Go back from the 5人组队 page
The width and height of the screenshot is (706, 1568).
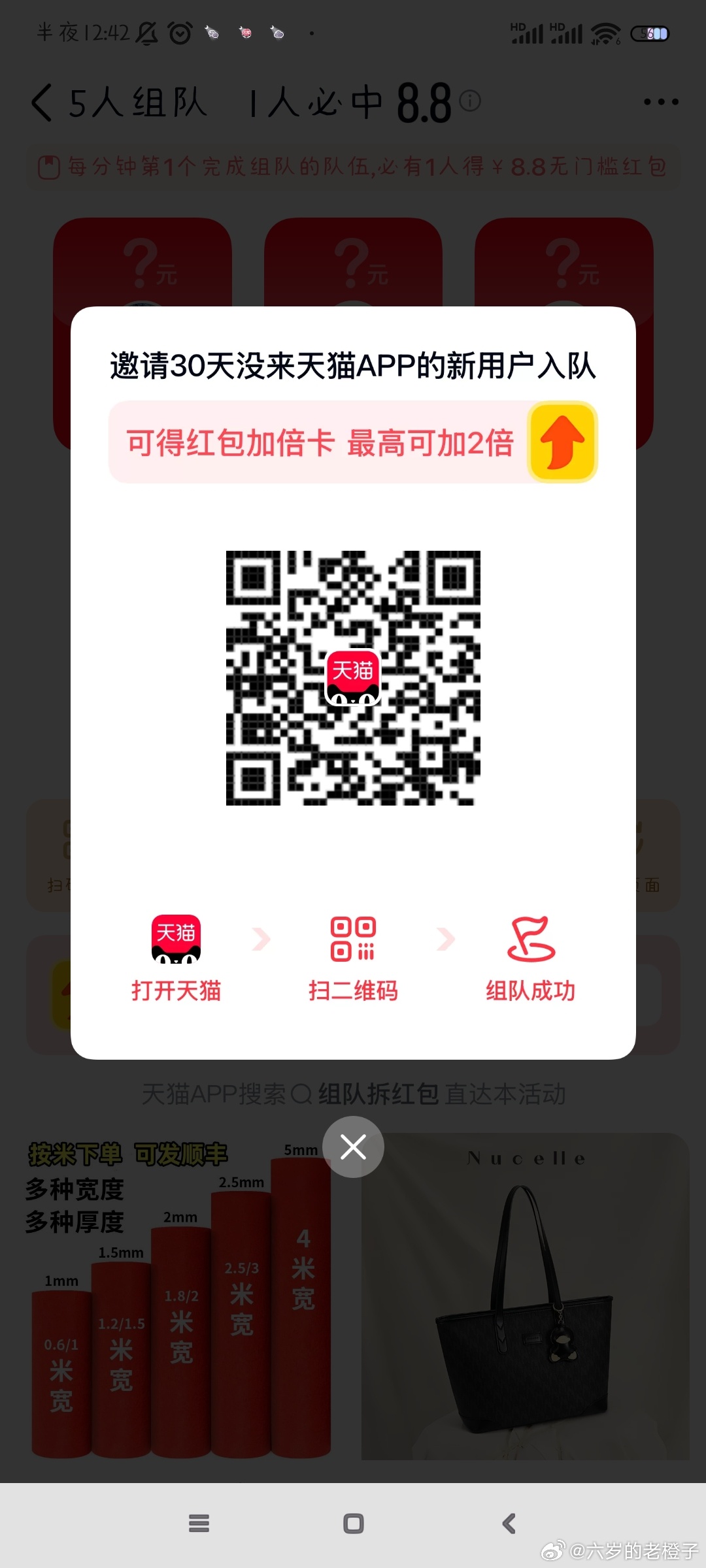(x=42, y=103)
